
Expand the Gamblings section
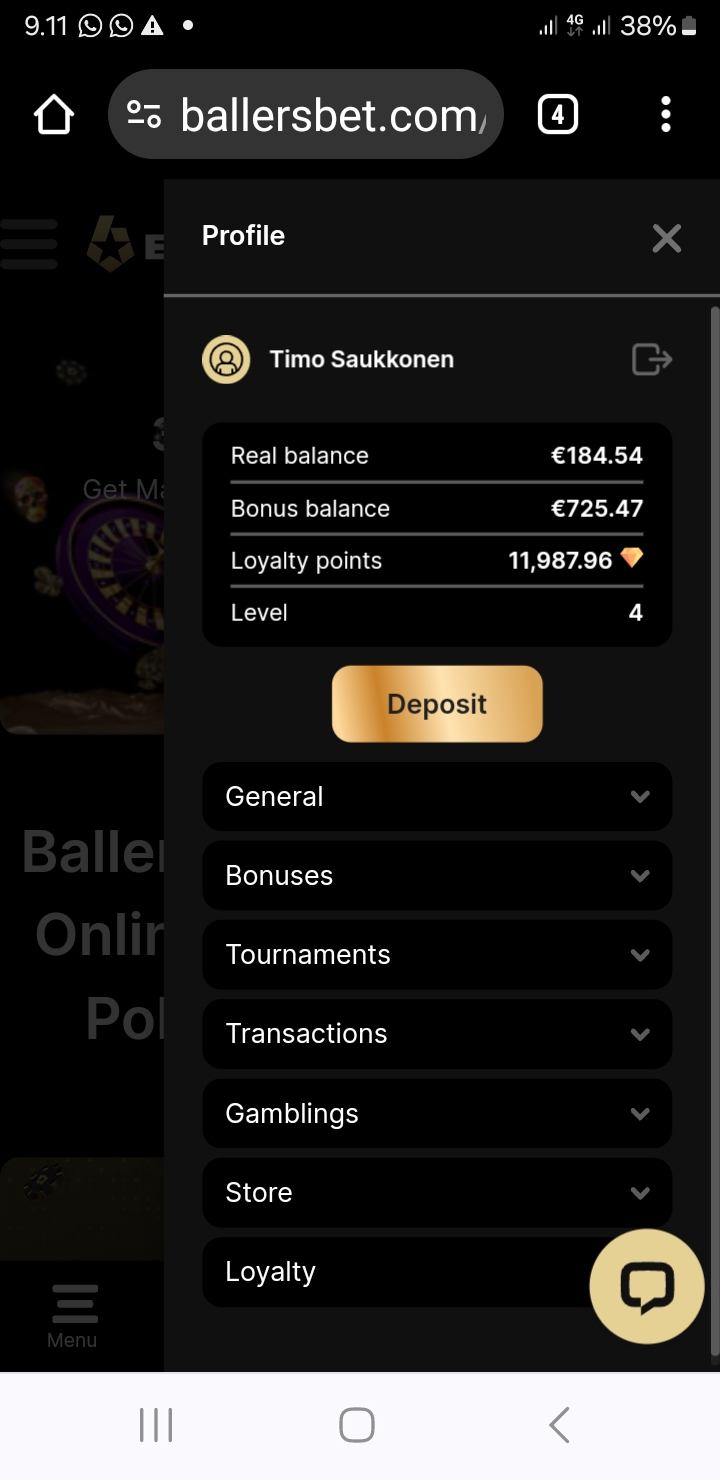(437, 1113)
